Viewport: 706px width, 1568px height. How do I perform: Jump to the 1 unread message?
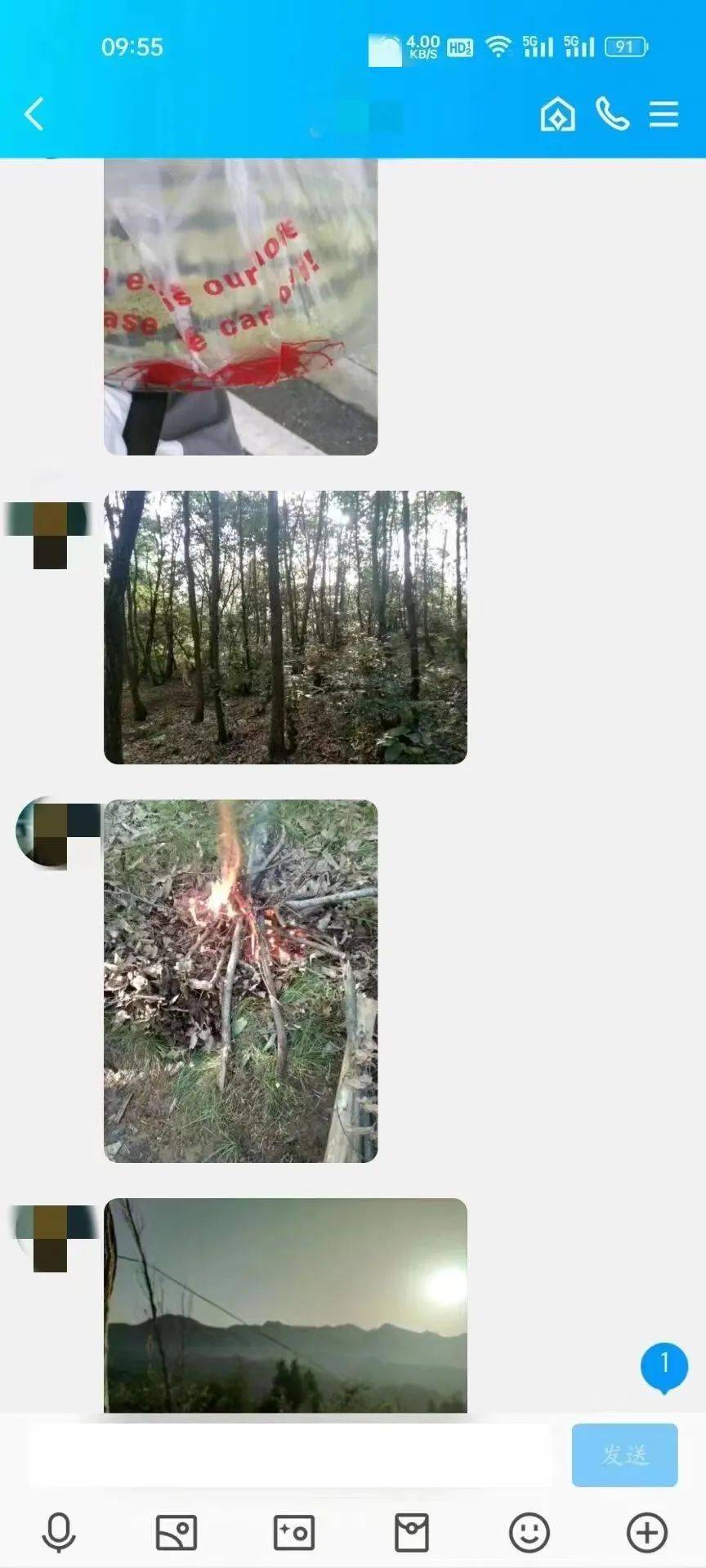(664, 1365)
